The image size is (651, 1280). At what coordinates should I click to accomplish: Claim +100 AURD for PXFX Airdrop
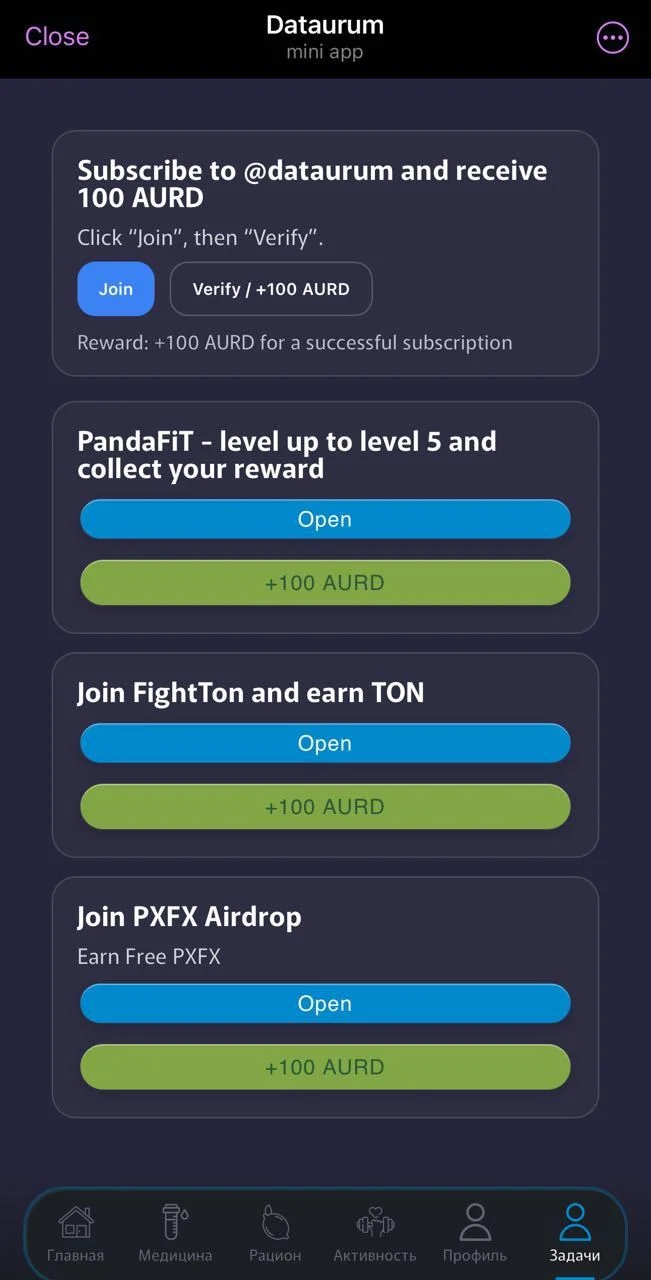[325, 1067]
